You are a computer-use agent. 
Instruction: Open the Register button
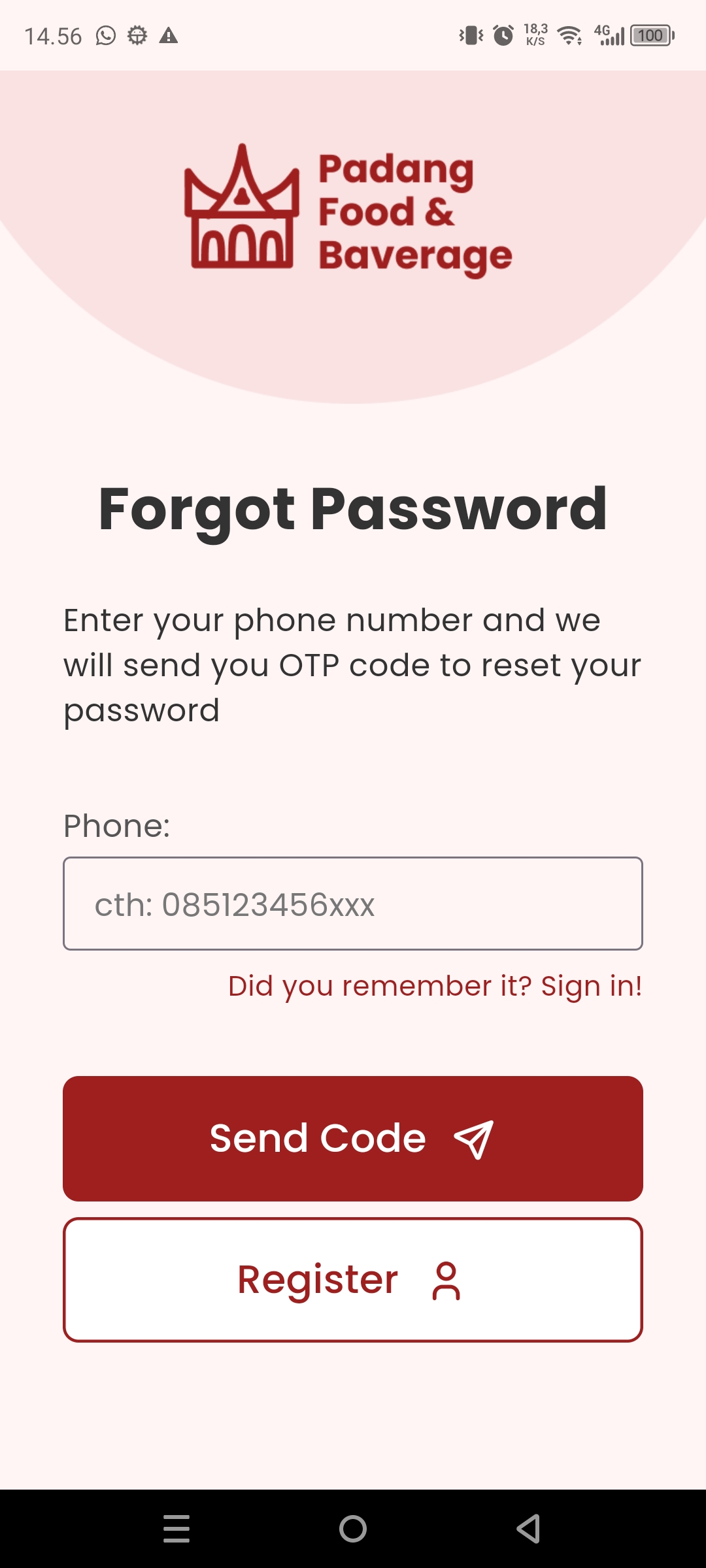[x=353, y=1280]
